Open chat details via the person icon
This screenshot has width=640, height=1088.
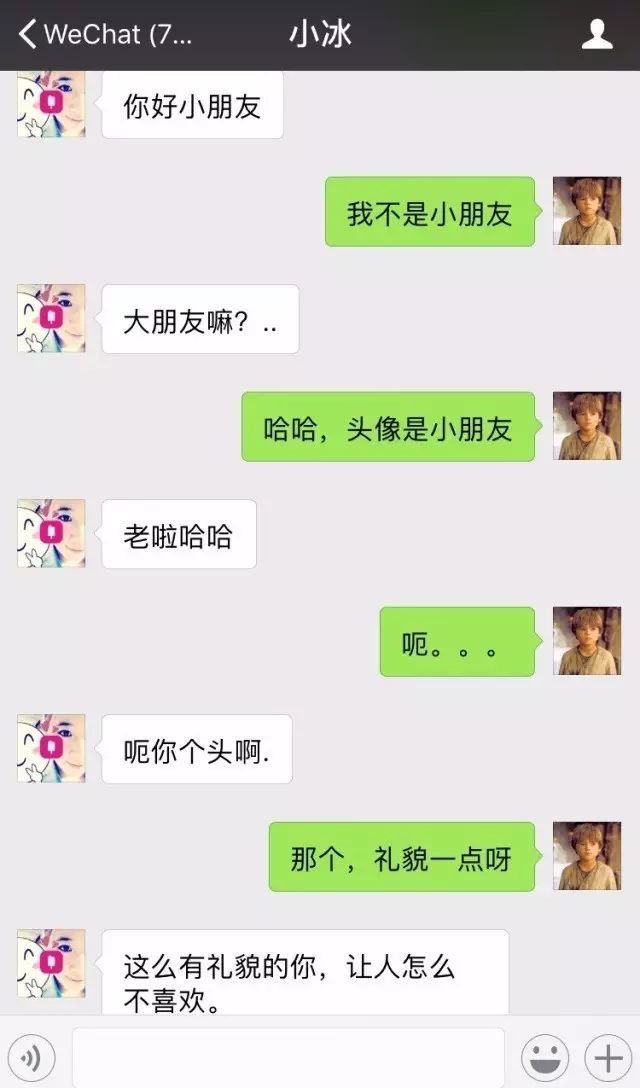[x=597, y=35]
